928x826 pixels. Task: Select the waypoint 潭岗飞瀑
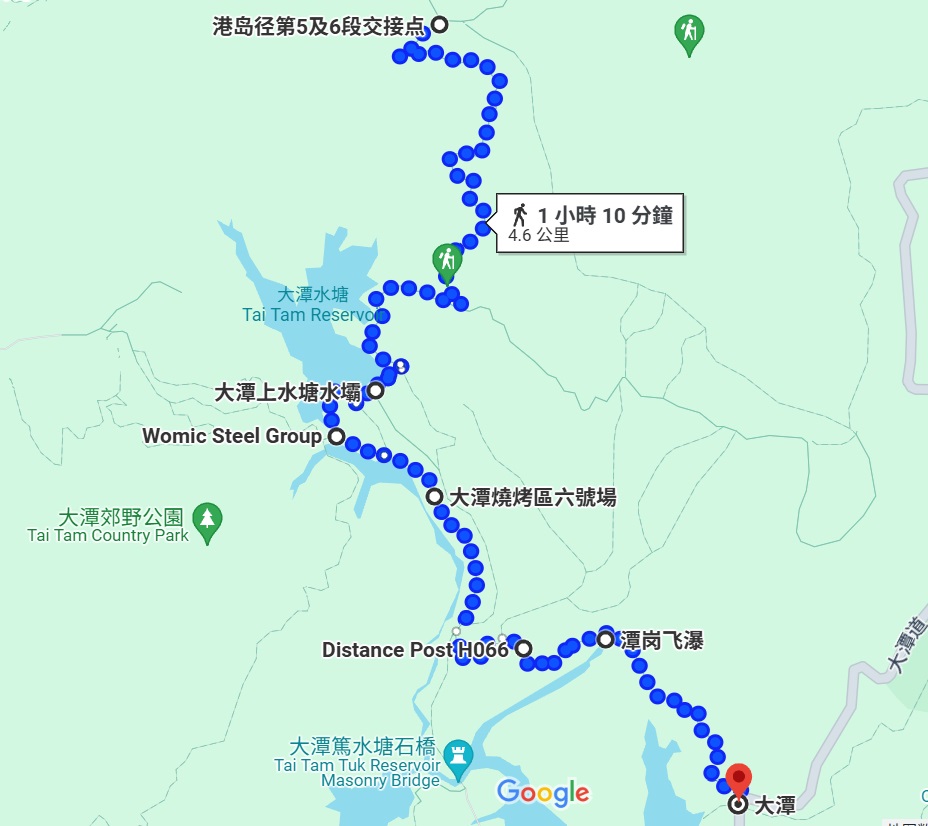pos(606,639)
